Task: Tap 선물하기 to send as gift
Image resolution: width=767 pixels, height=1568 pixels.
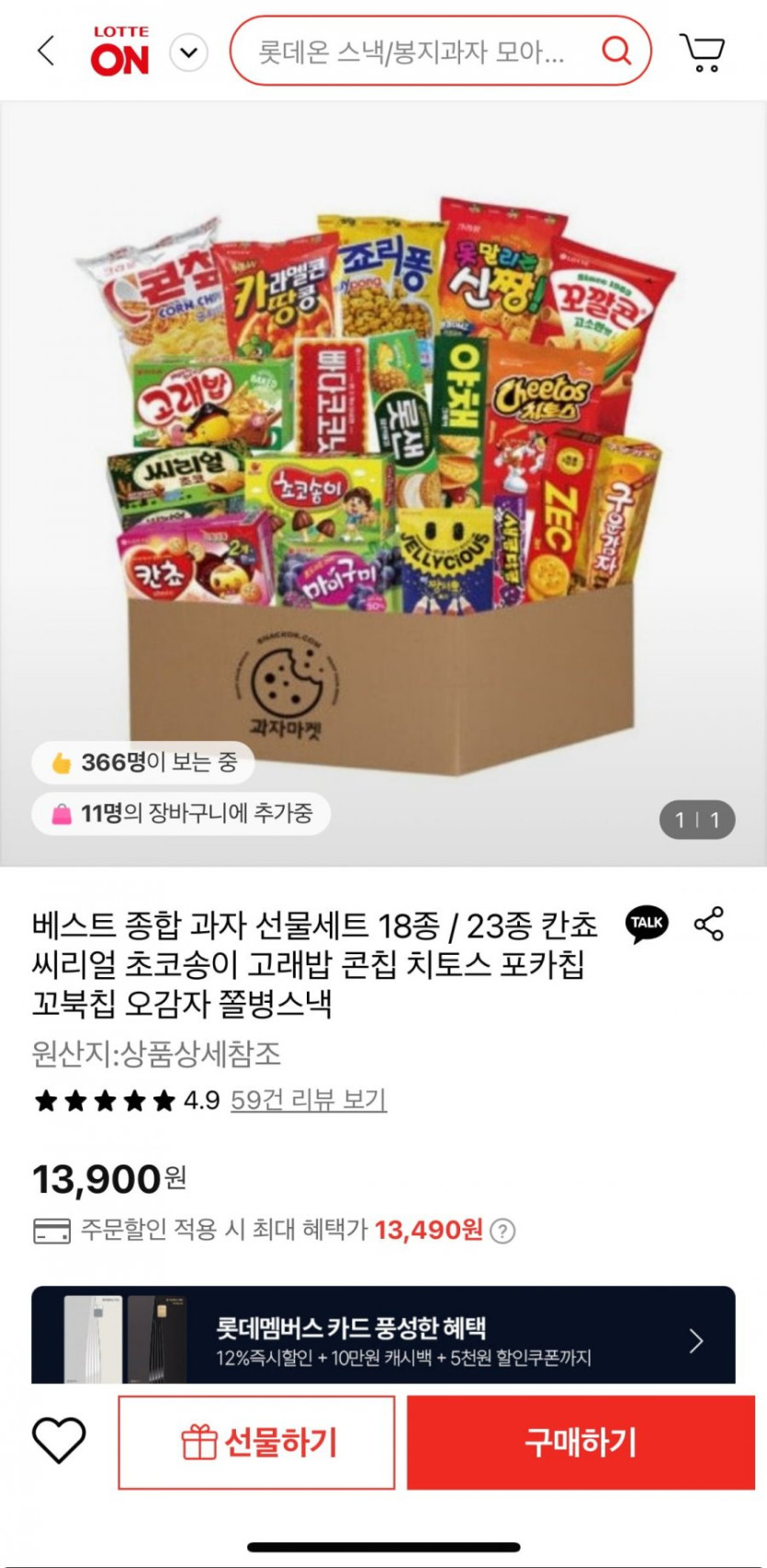Action: (256, 1442)
